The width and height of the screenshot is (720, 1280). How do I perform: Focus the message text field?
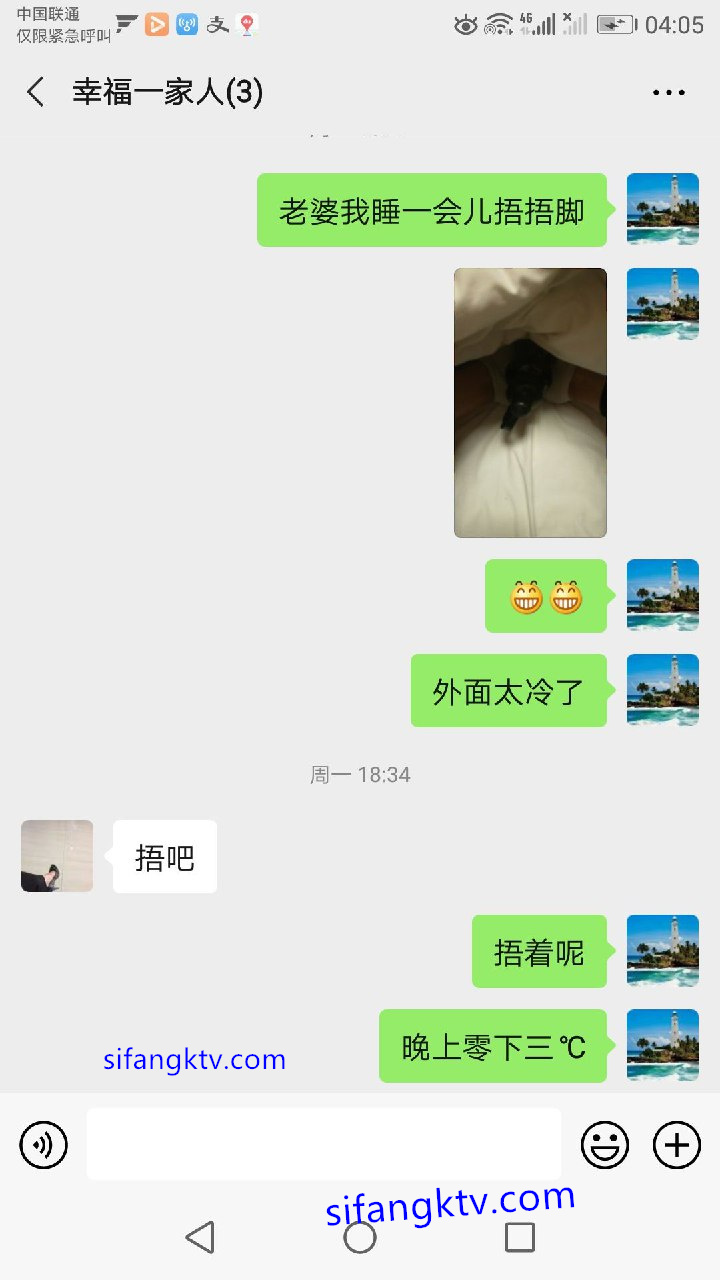pos(324,1145)
